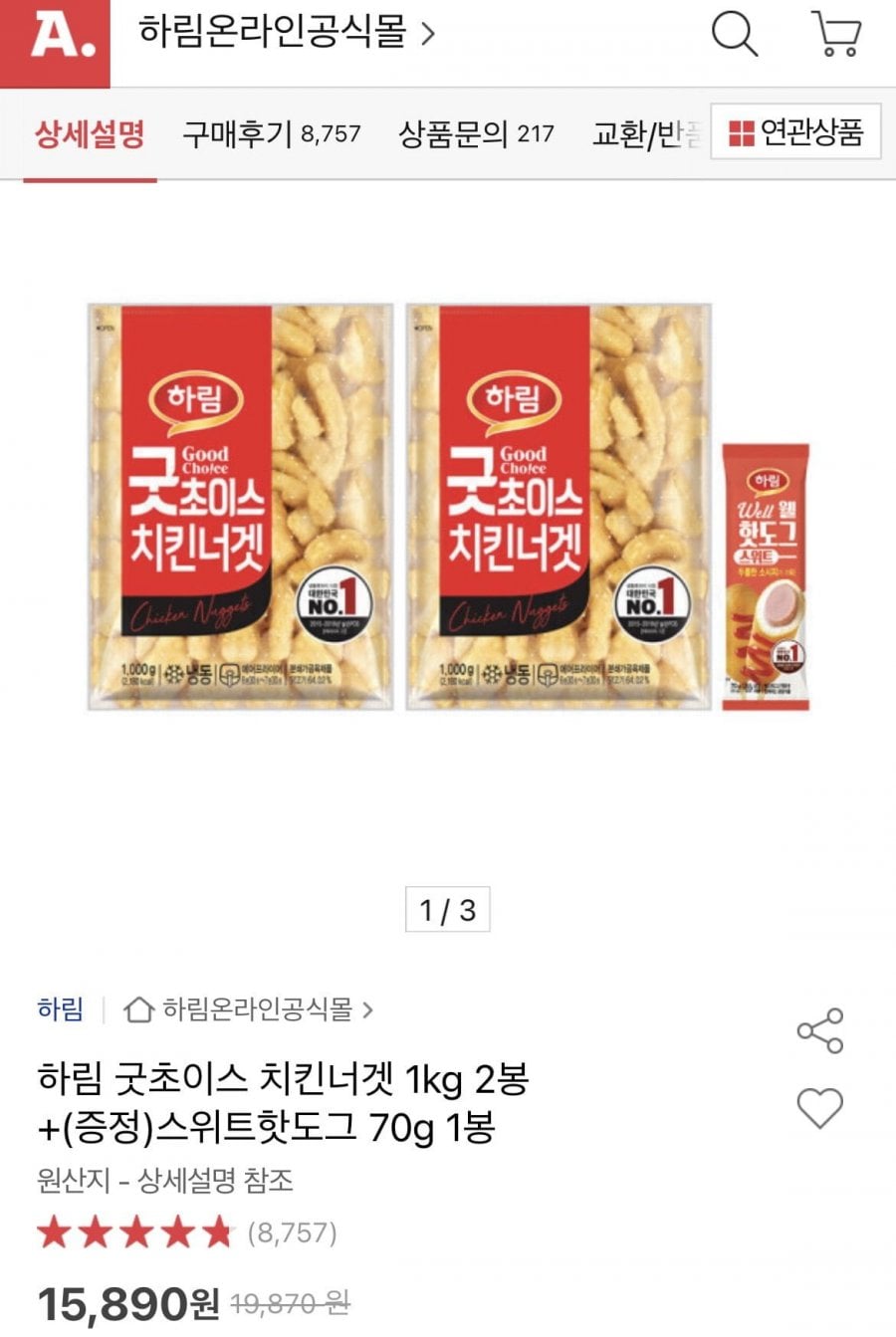Switch to 구매후기 reviews tab
The image size is (896, 1337).
[x=271, y=133]
